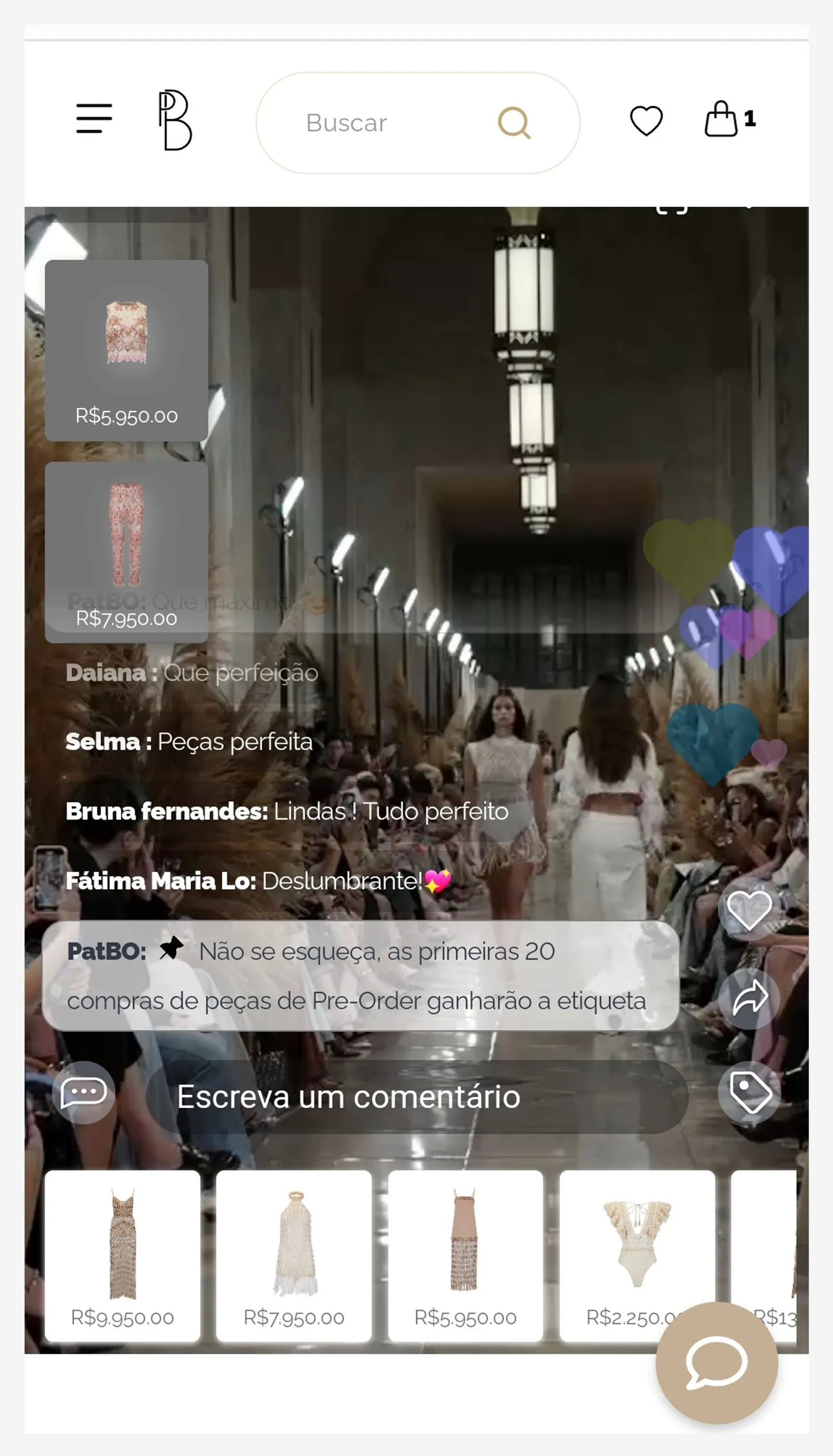The image size is (833, 1456).
Task: Open the floral top card priced R$5.950.00
Action: click(x=127, y=350)
